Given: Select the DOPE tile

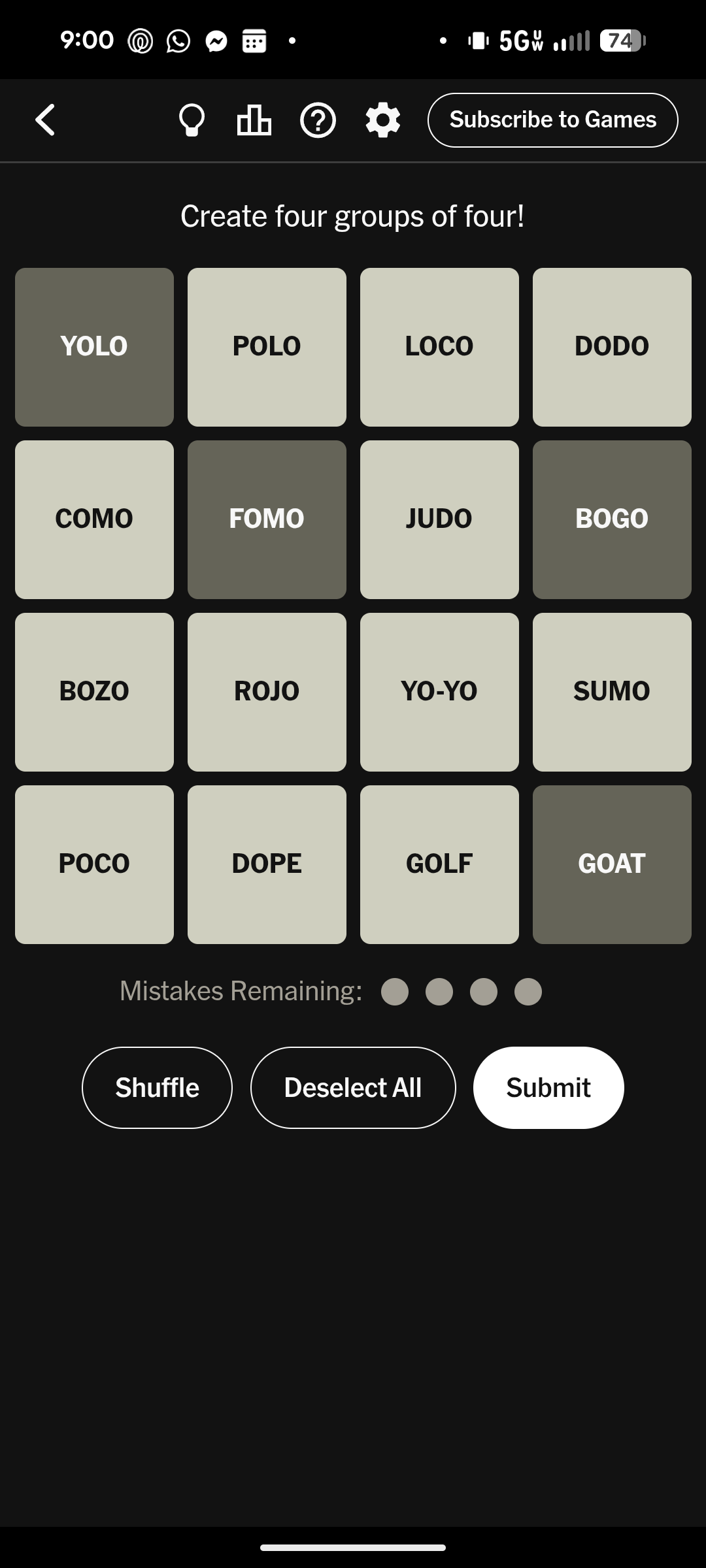Looking at the screenshot, I should click(267, 864).
